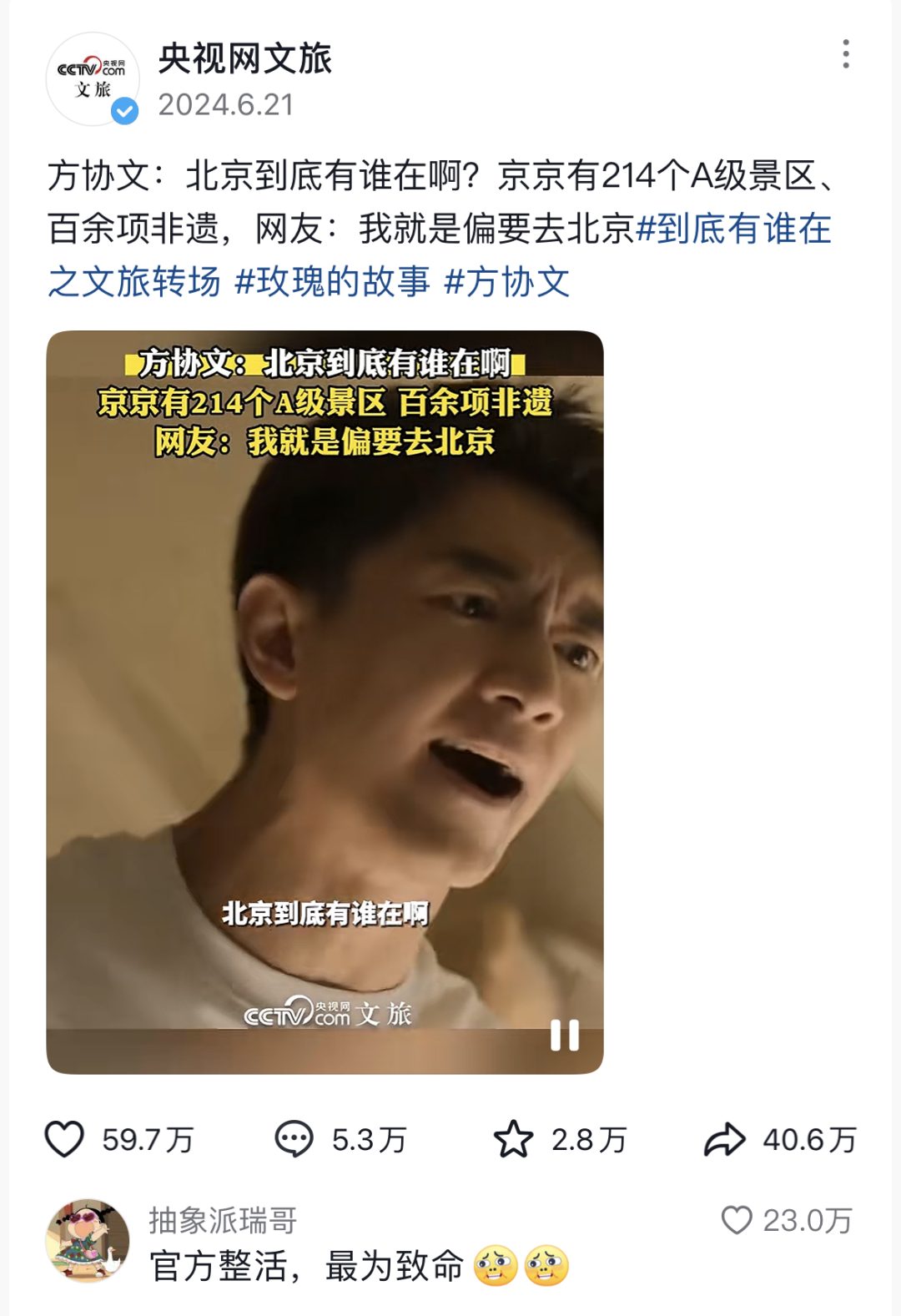Screen dimensions: 901x1316
Task: Open hashtag #到底有谁在之文旅转场
Action: tap(732, 229)
